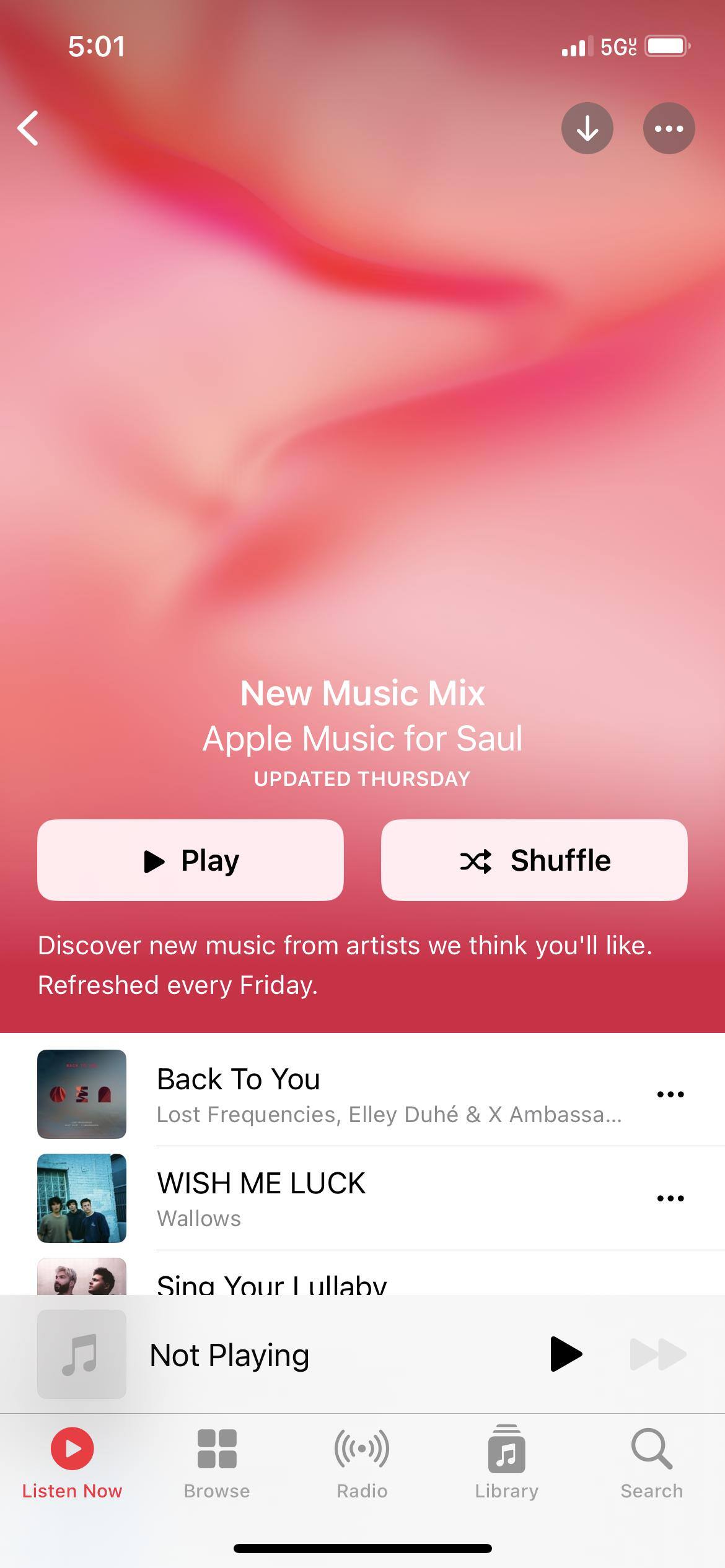Go back to the previous screen

[29, 128]
